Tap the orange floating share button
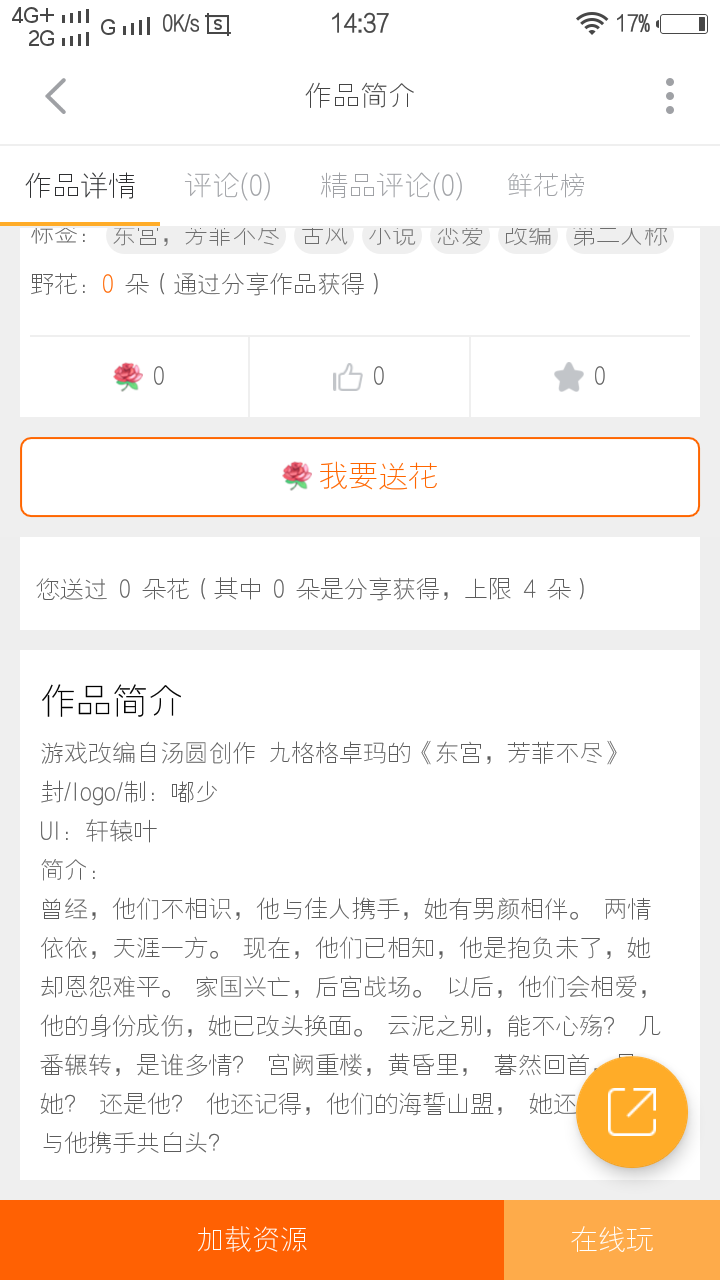 632,1112
